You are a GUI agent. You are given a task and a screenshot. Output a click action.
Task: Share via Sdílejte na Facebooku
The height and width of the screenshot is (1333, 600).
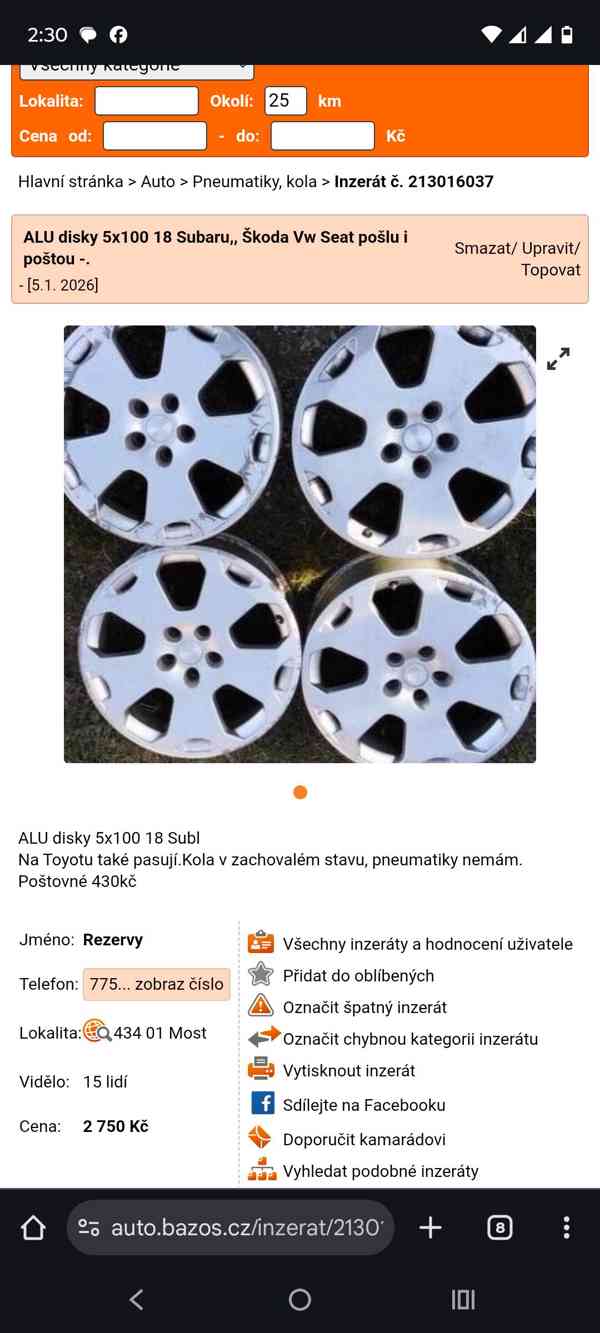pos(363,1105)
